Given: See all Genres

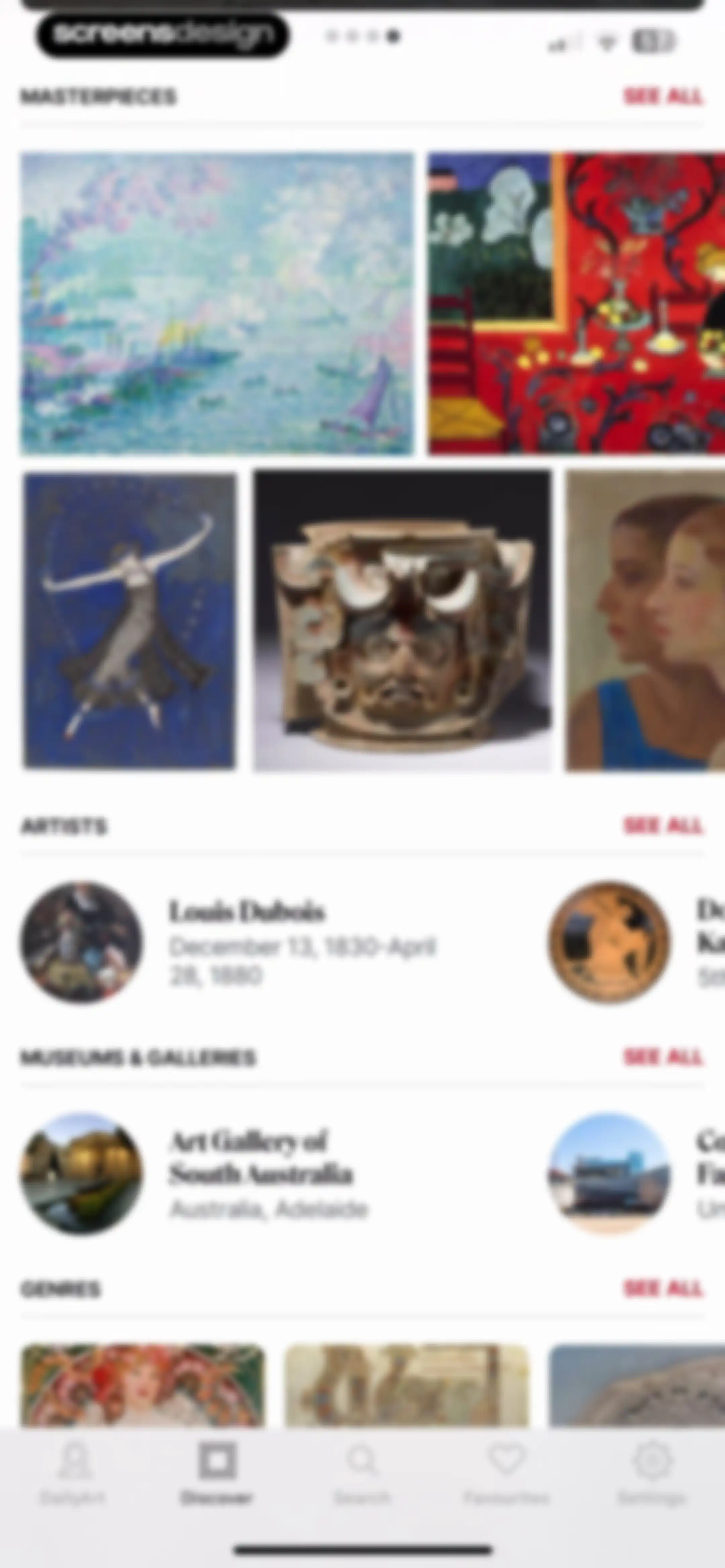Looking at the screenshot, I should click(x=663, y=1288).
